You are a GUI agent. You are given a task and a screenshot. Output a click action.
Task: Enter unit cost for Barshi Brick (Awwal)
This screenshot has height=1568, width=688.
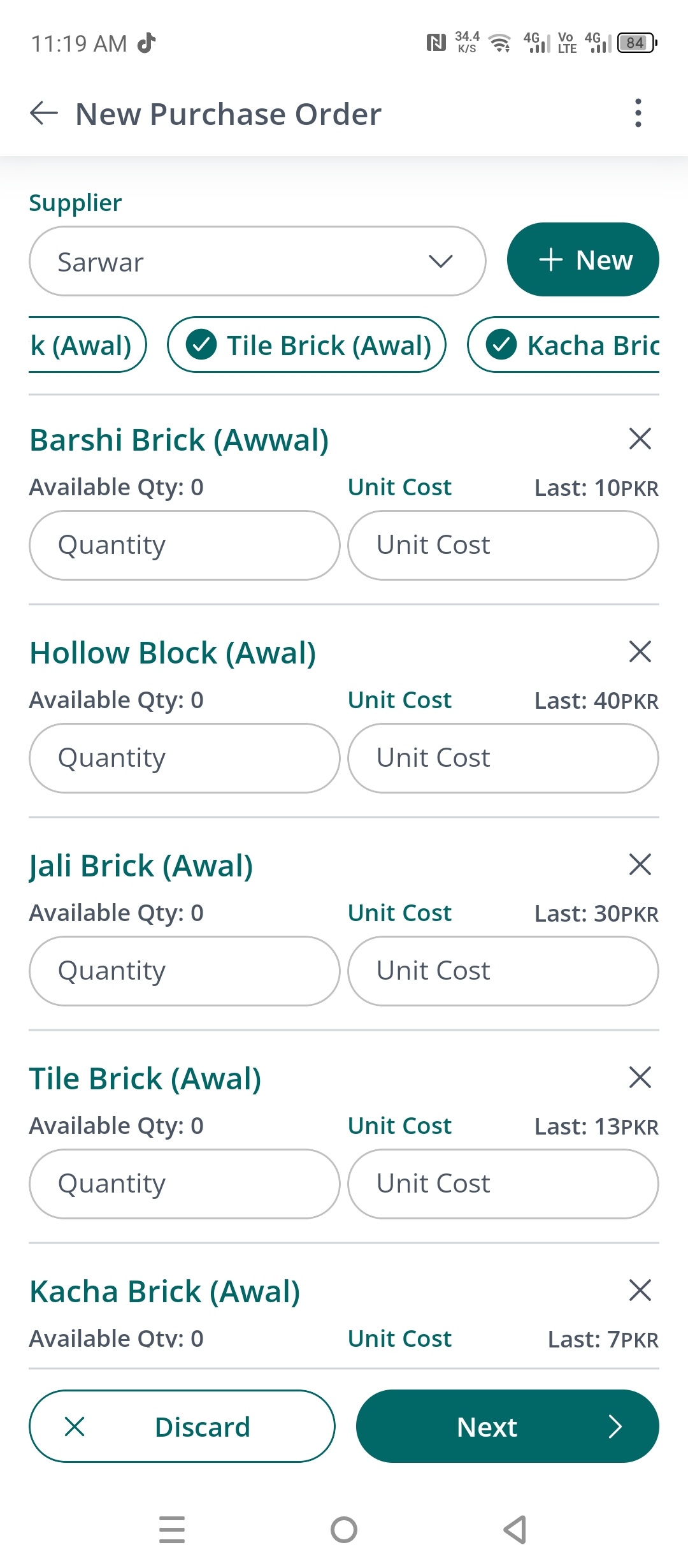pyautogui.click(x=503, y=545)
